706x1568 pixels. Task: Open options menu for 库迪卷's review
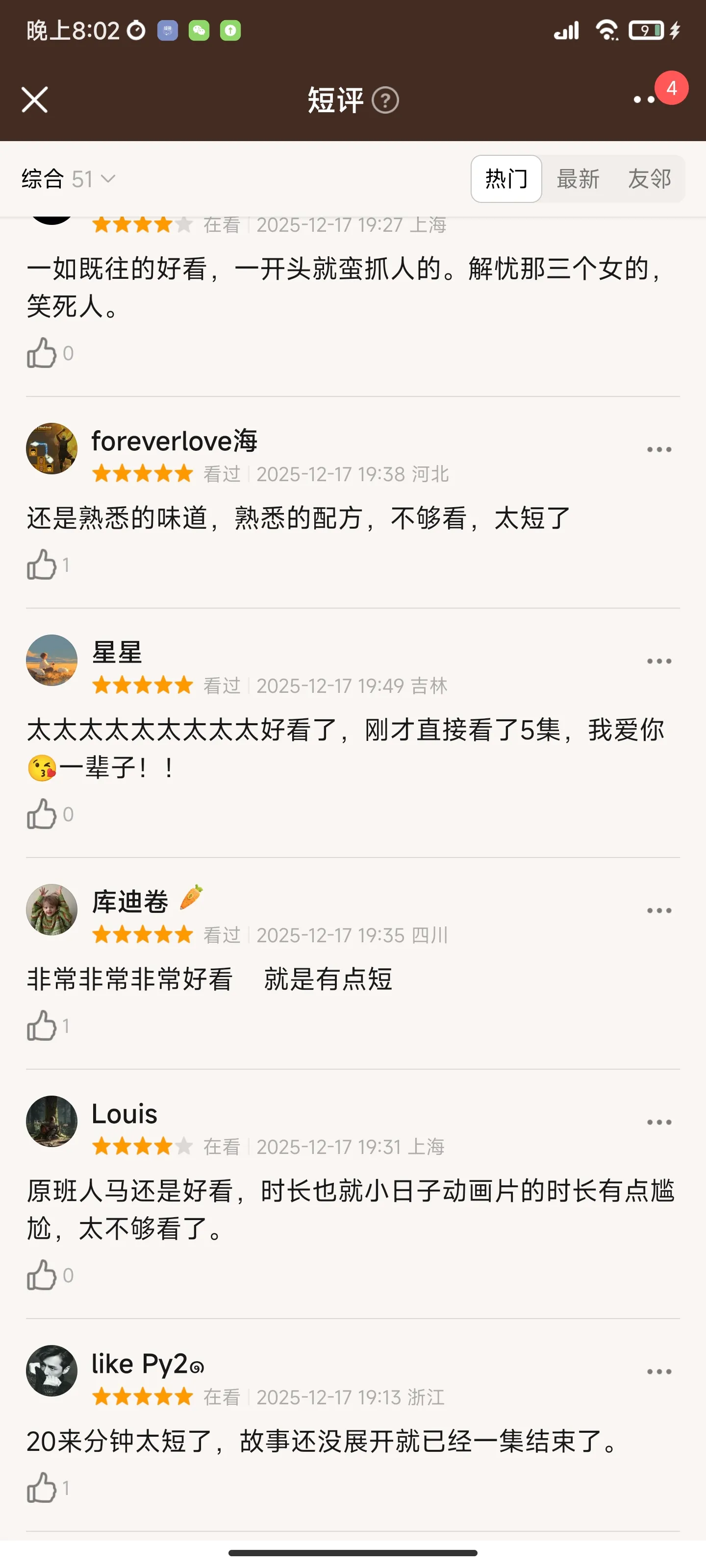pos(658,910)
